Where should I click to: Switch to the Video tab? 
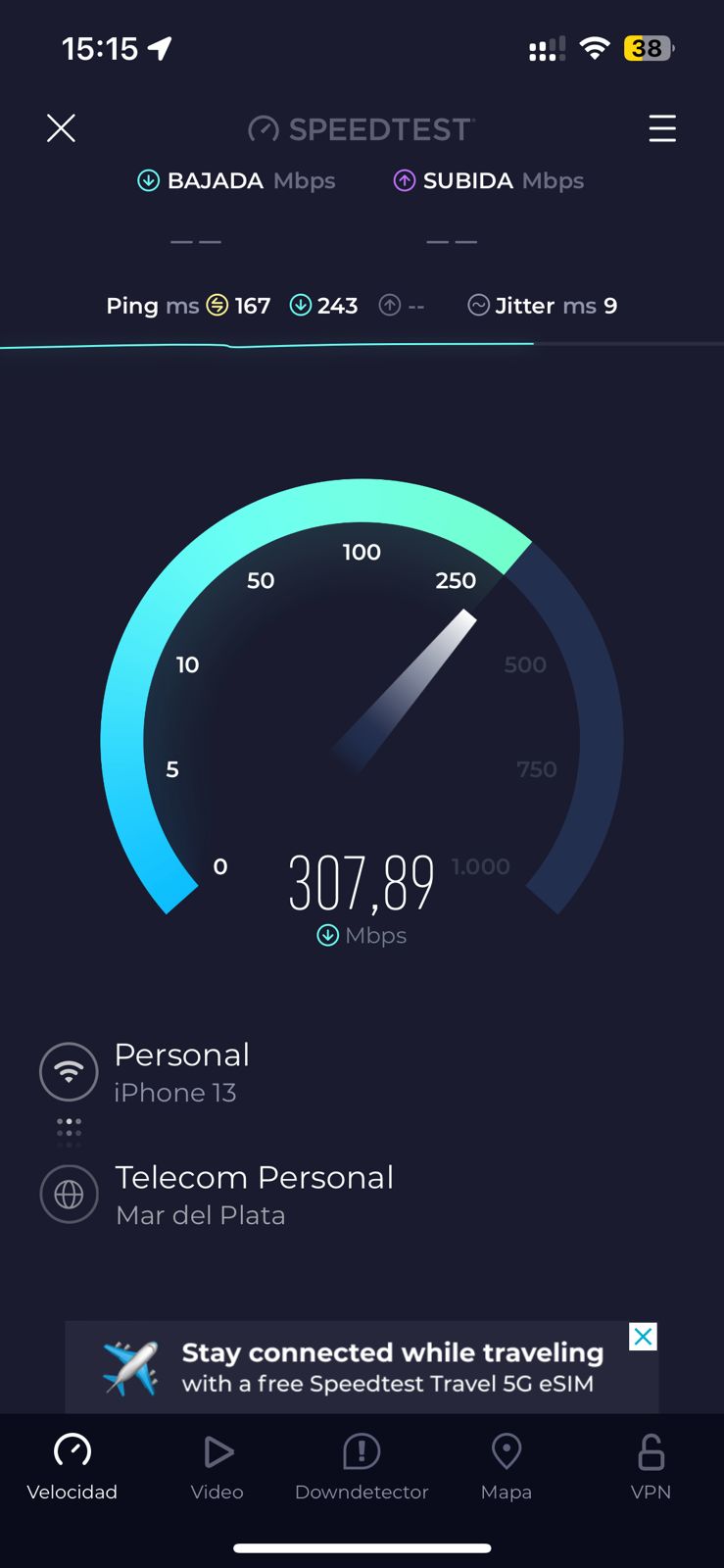[x=217, y=1467]
